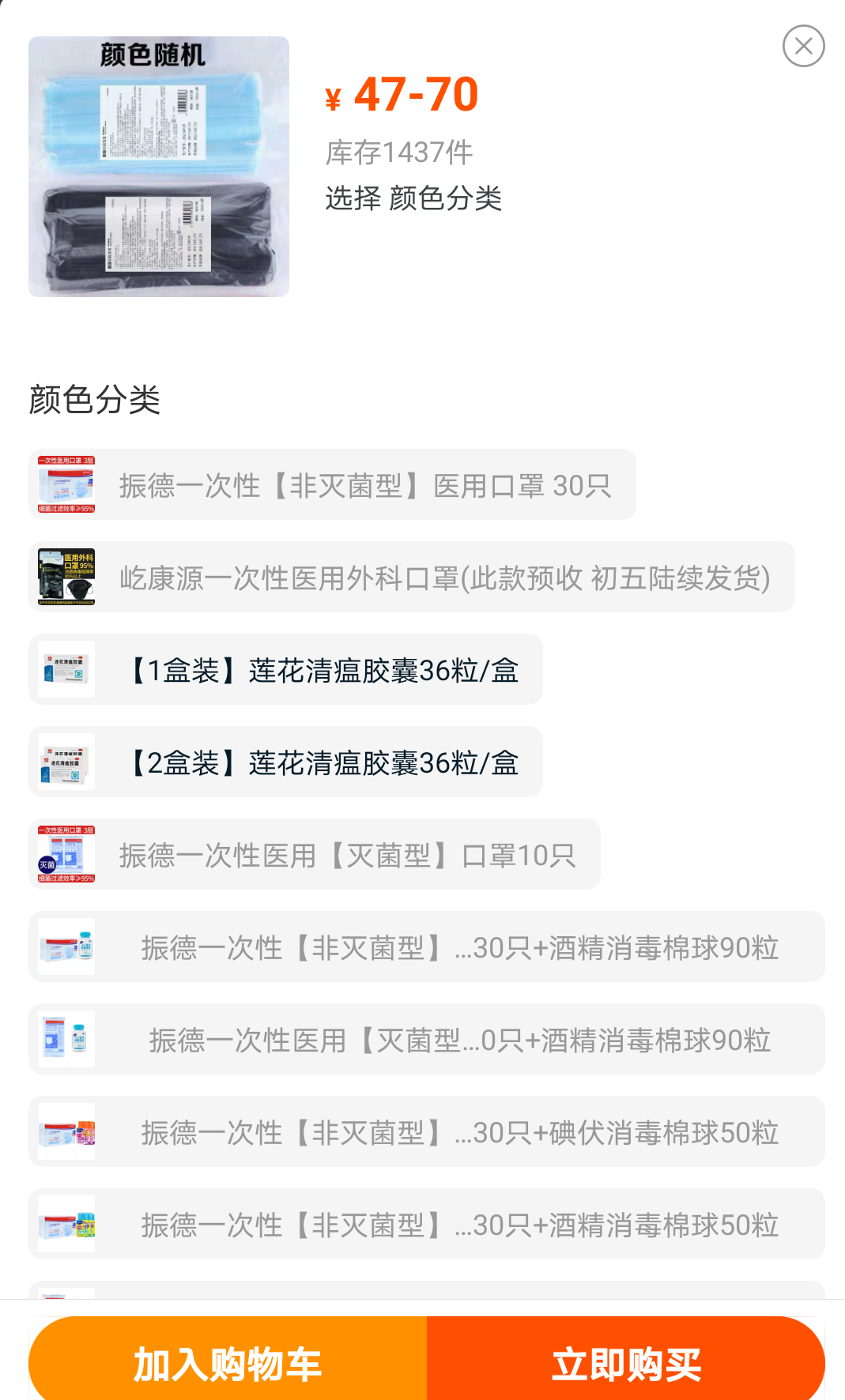The height and width of the screenshot is (1400, 845).
Task: Click the 灭菌型 10只 mask option image
Action: tap(66, 854)
